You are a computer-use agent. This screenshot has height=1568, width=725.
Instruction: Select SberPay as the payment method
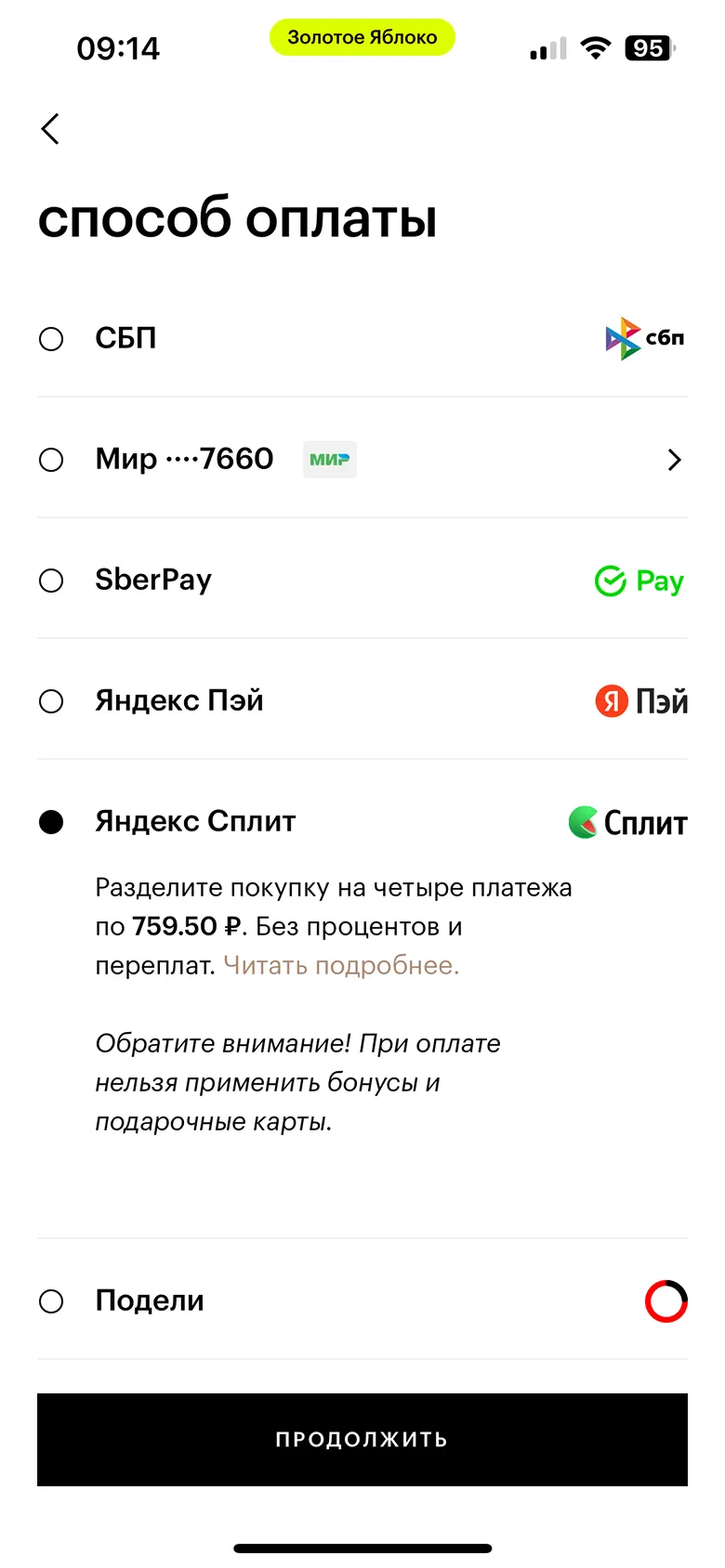click(362, 580)
